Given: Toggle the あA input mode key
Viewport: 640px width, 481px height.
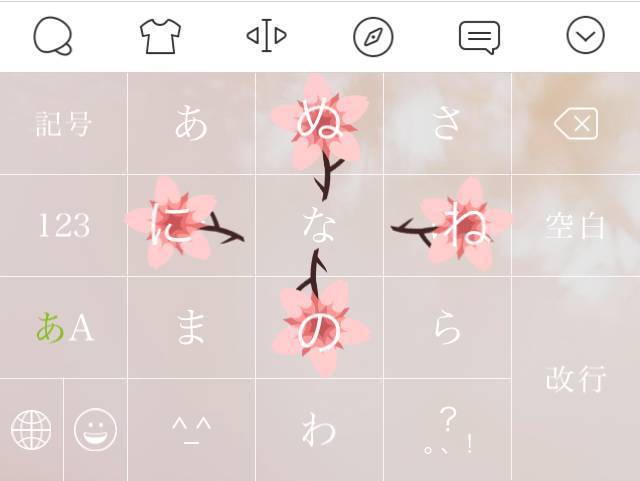Looking at the screenshot, I should [64, 328].
